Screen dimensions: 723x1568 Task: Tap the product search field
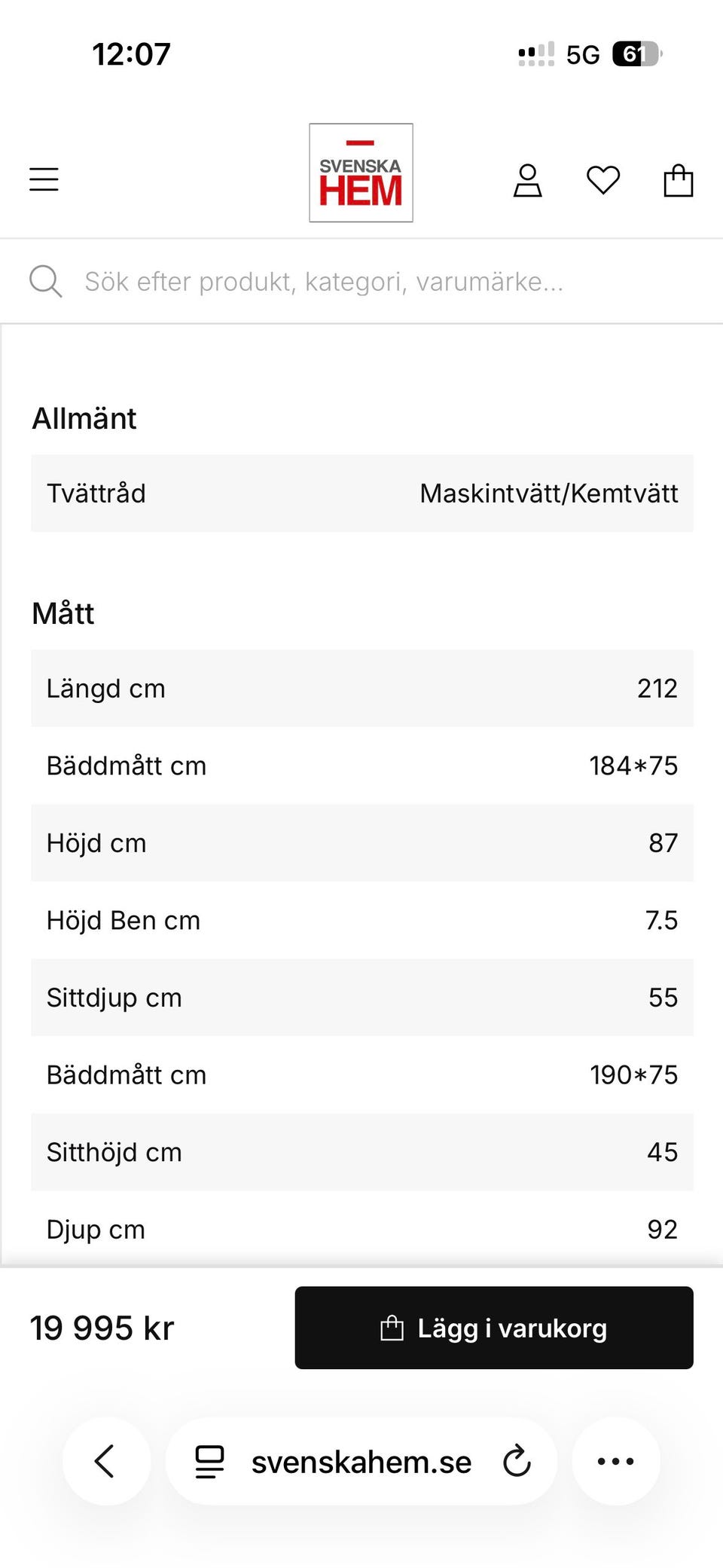coord(361,281)
